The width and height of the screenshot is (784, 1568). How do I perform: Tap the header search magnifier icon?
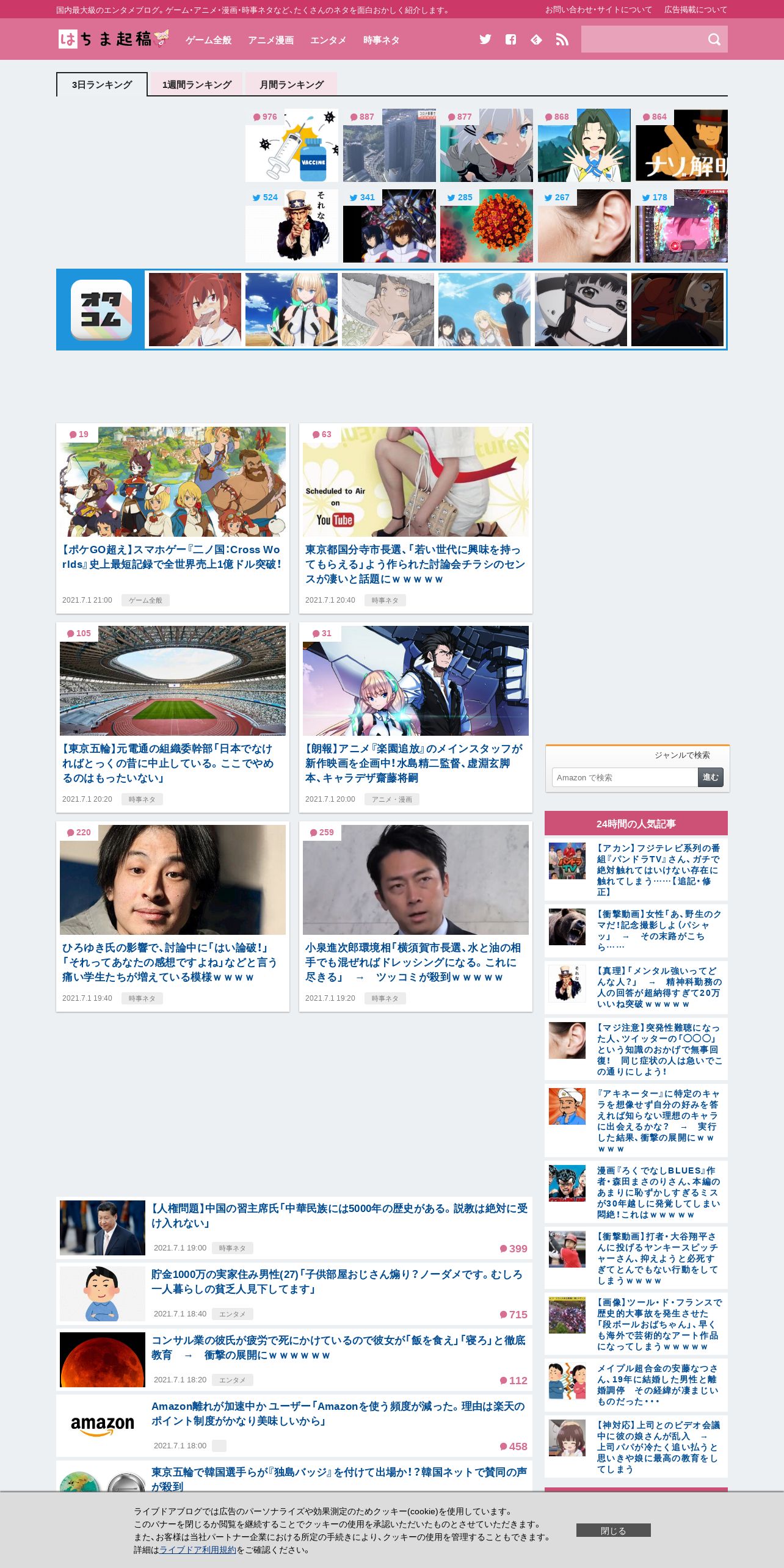coord(714,40)
